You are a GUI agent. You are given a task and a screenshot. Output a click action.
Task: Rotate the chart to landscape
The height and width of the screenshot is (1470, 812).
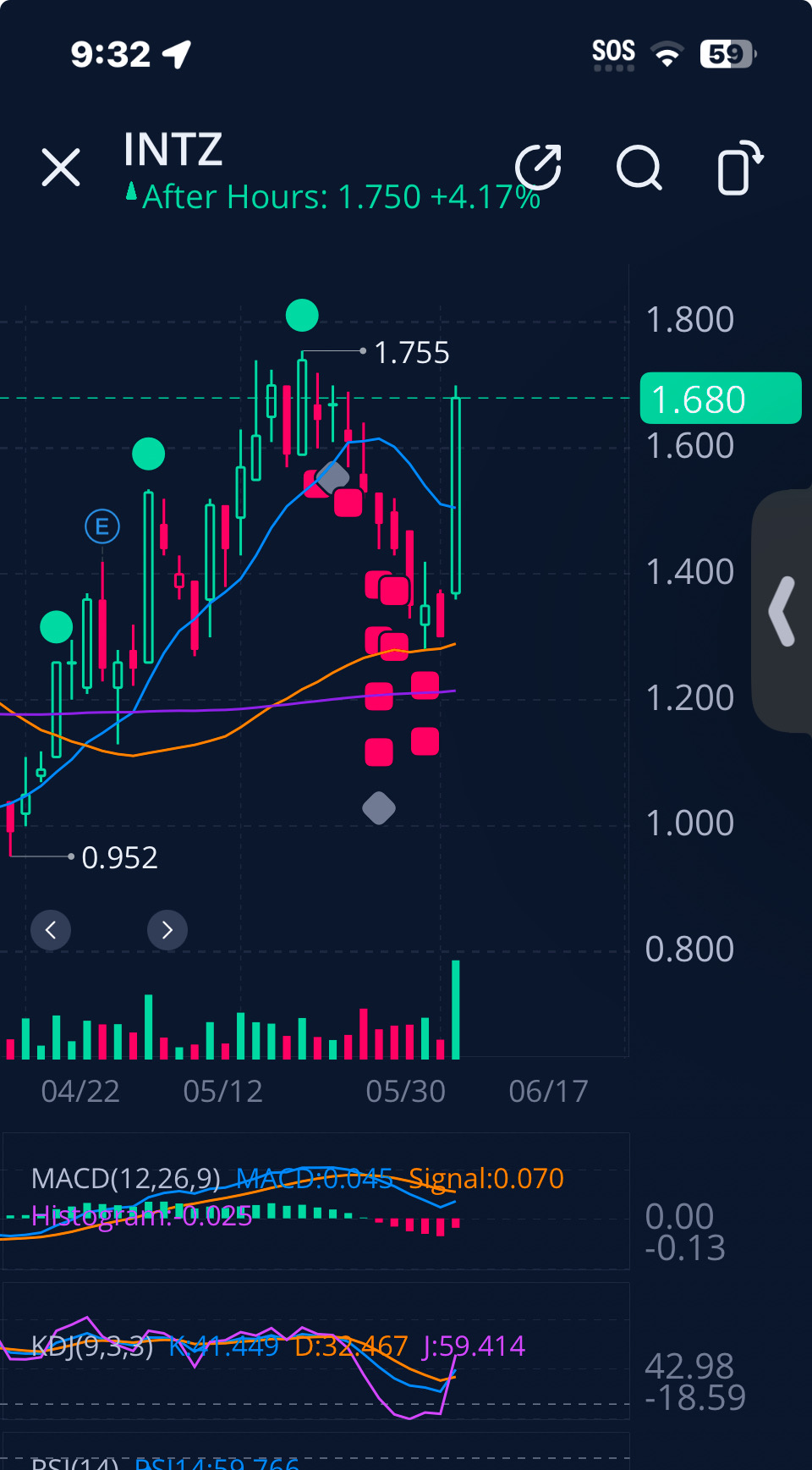739,168
